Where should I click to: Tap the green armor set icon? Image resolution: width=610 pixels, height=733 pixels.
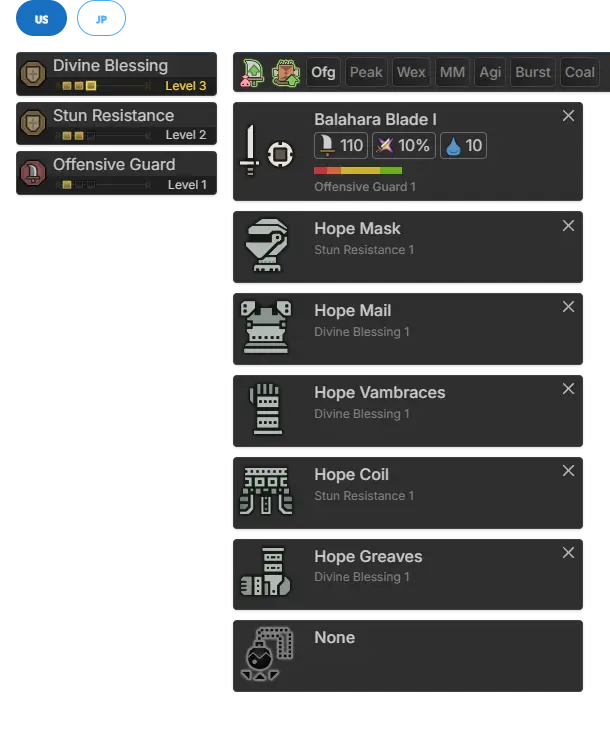[x=286, y=72]
